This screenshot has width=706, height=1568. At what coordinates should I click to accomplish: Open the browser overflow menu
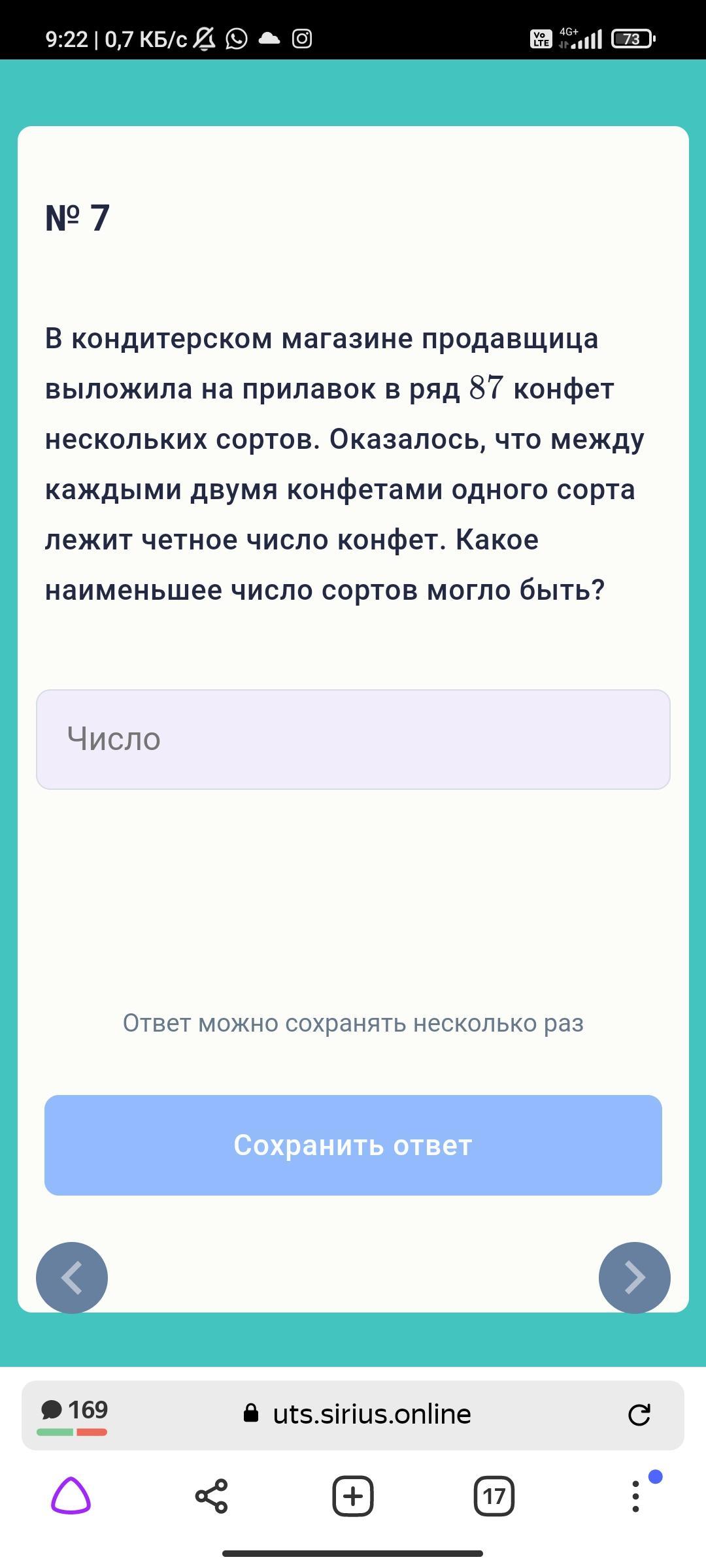tap(635, 1495)
